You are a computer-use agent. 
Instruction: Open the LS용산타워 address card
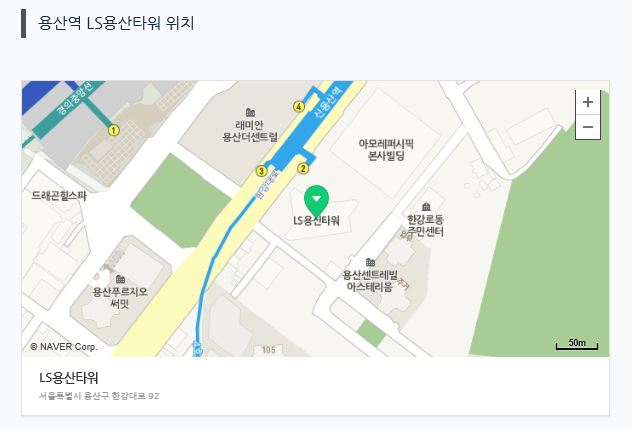pos(315,386)
